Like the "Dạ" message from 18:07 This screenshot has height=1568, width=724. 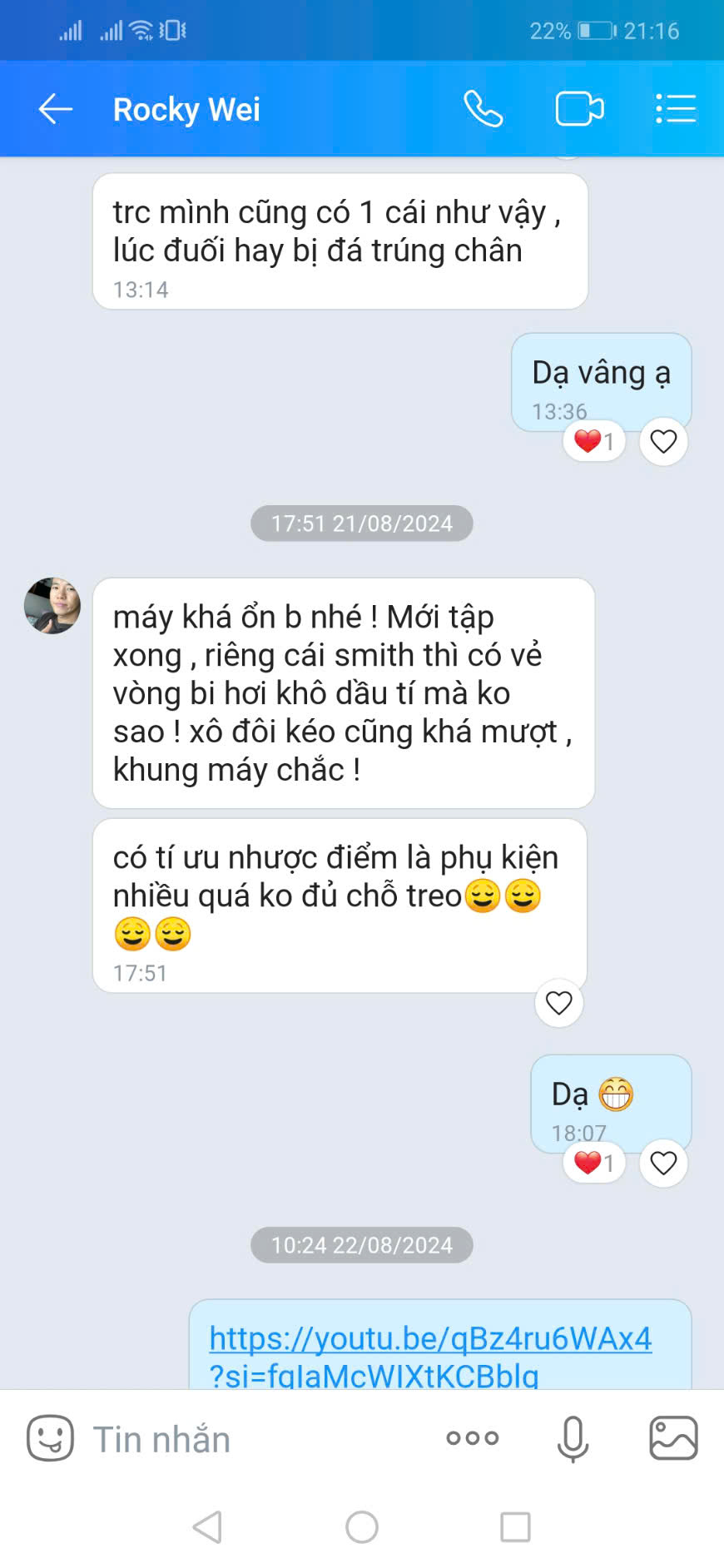(663, 1163)
